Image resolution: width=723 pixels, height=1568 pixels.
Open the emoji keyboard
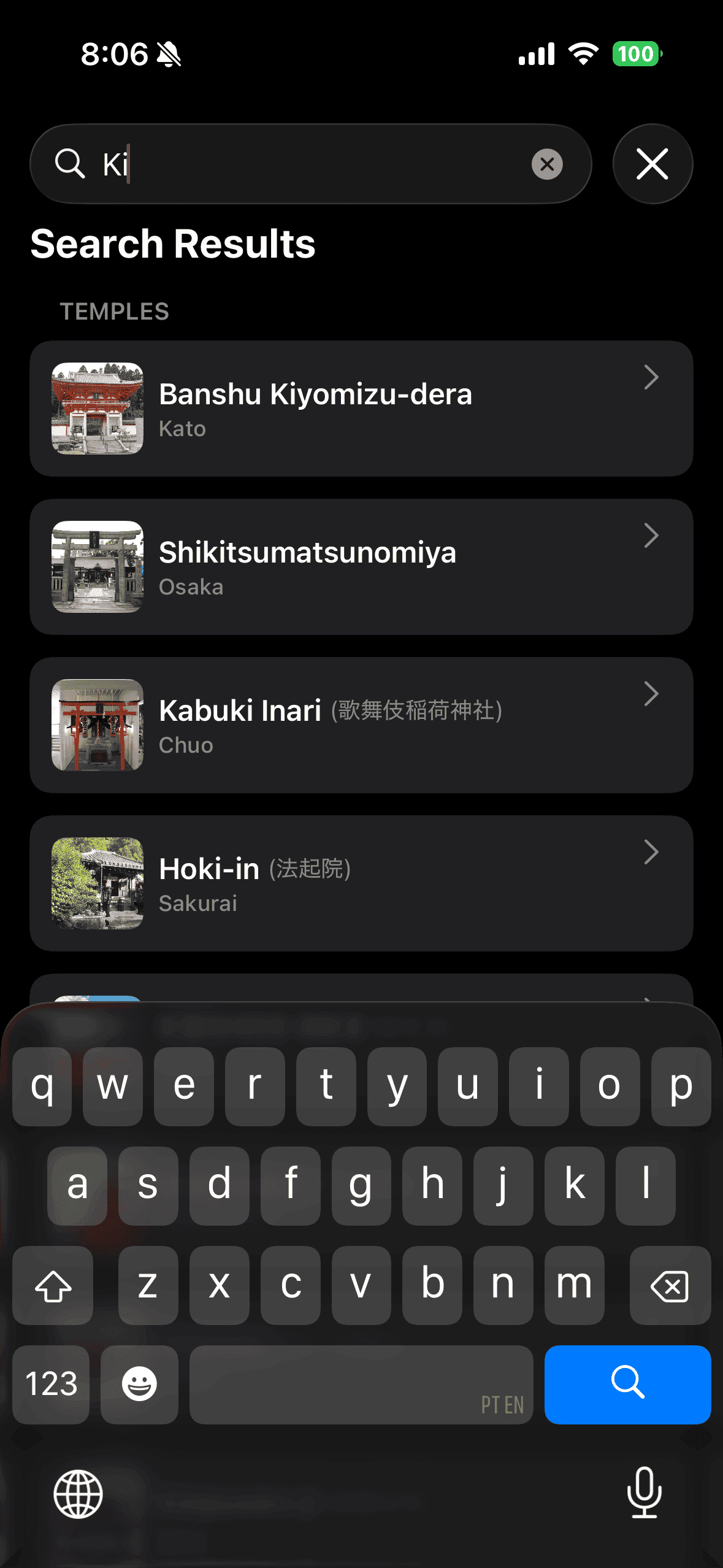139,1385
